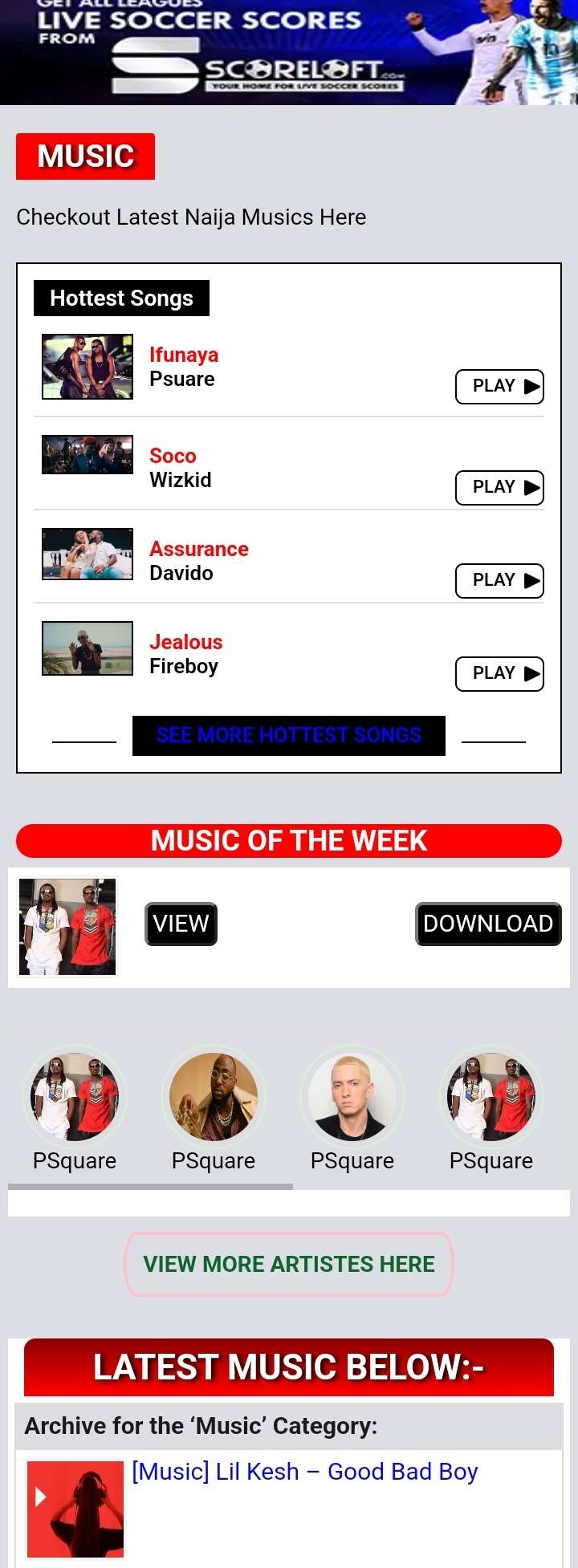Open the first PSquare artiste circle
The width and height of the screenshot is (578, 1568).
(75, 1097)
